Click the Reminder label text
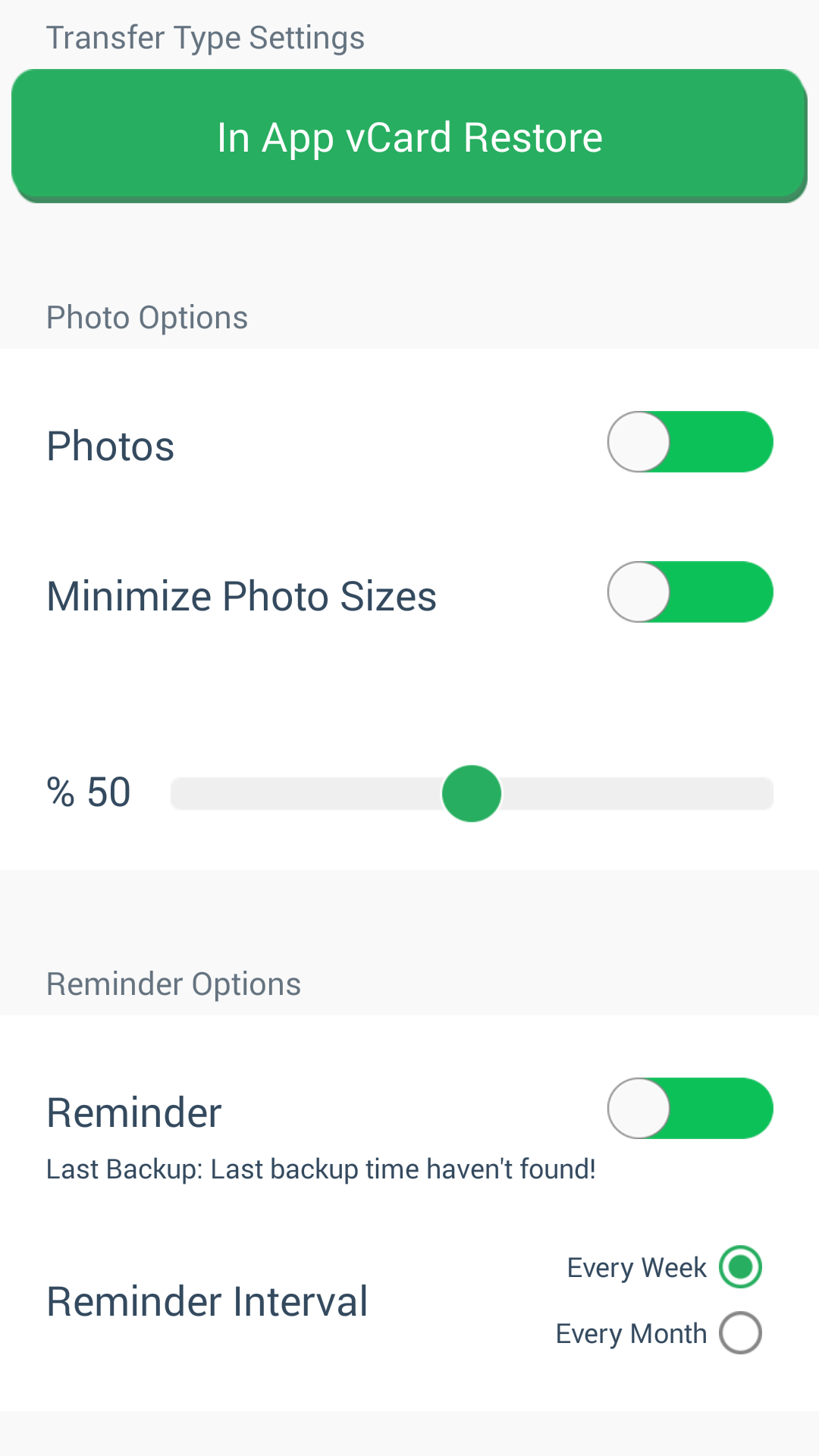819x1456 pixels. click(x=133, y=1110)
